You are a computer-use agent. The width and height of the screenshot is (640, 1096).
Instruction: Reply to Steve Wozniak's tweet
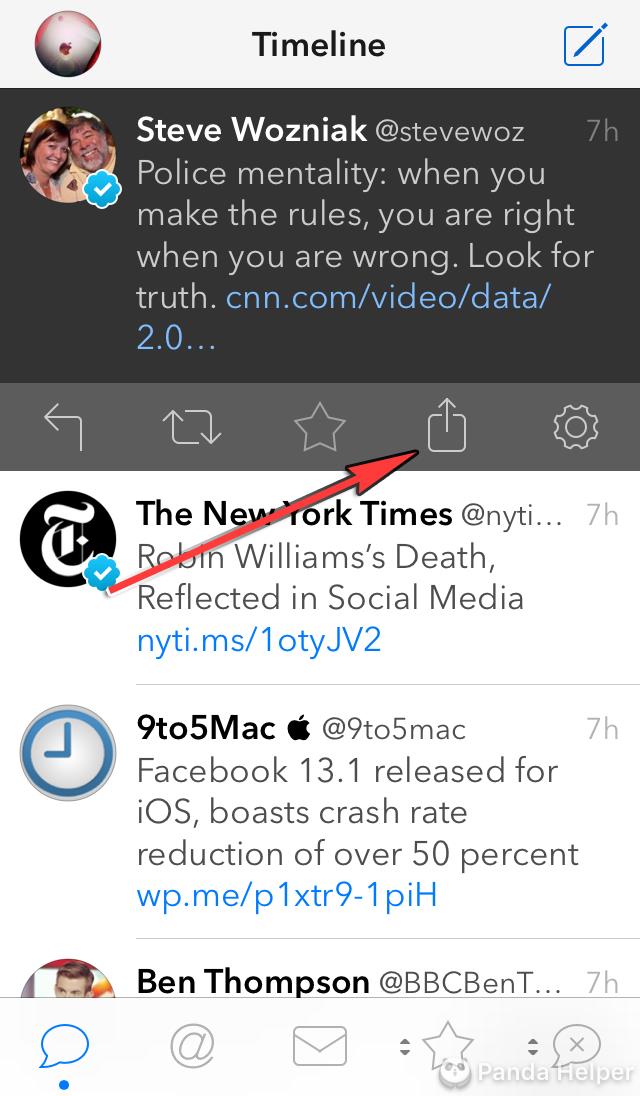point(64,426)
